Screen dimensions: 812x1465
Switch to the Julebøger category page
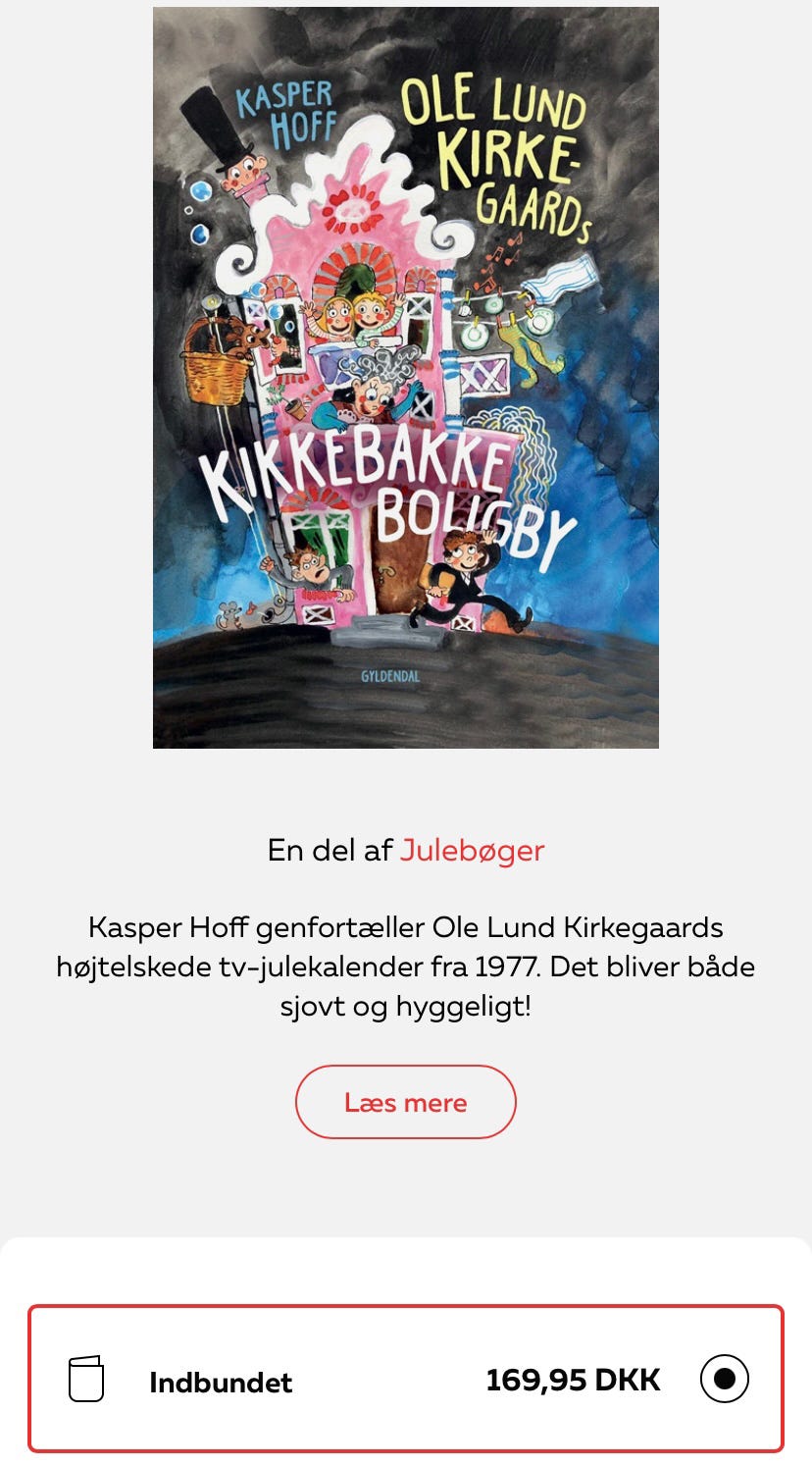pyautogui.click(x=473, y=851)
